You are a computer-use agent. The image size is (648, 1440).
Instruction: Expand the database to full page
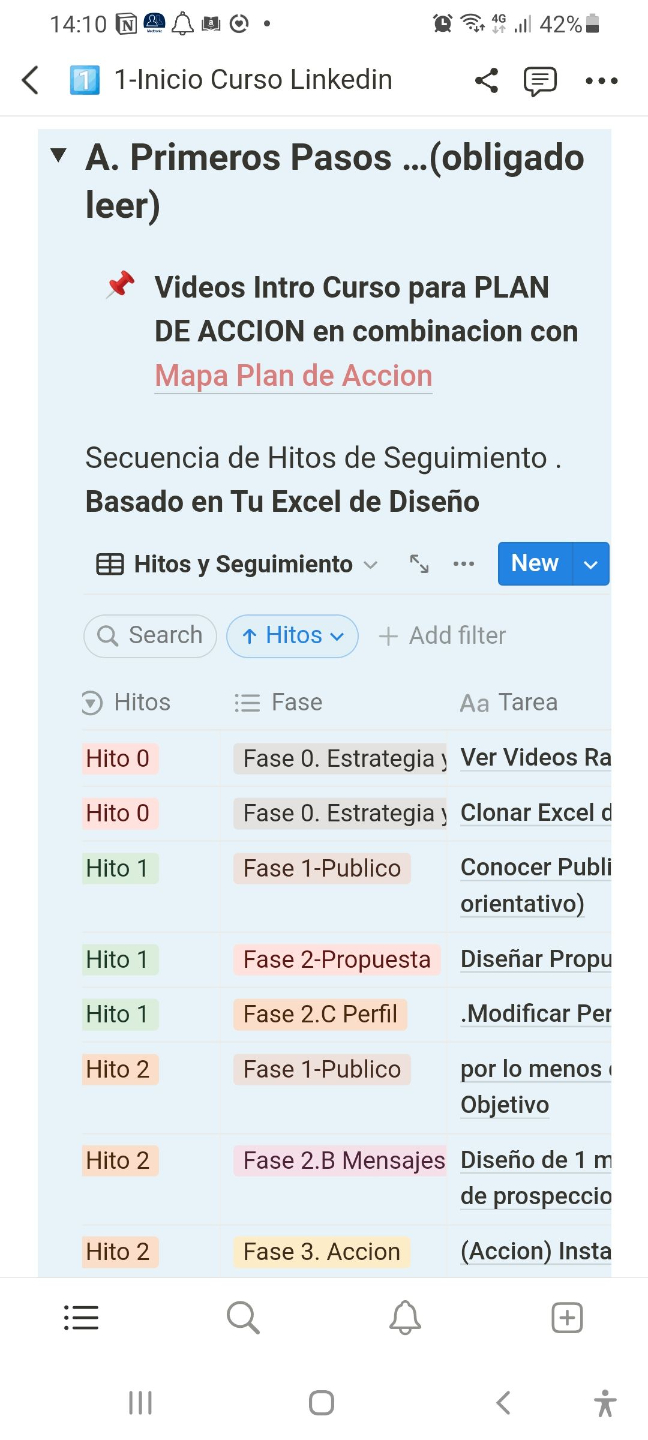(x=419, y=564)
